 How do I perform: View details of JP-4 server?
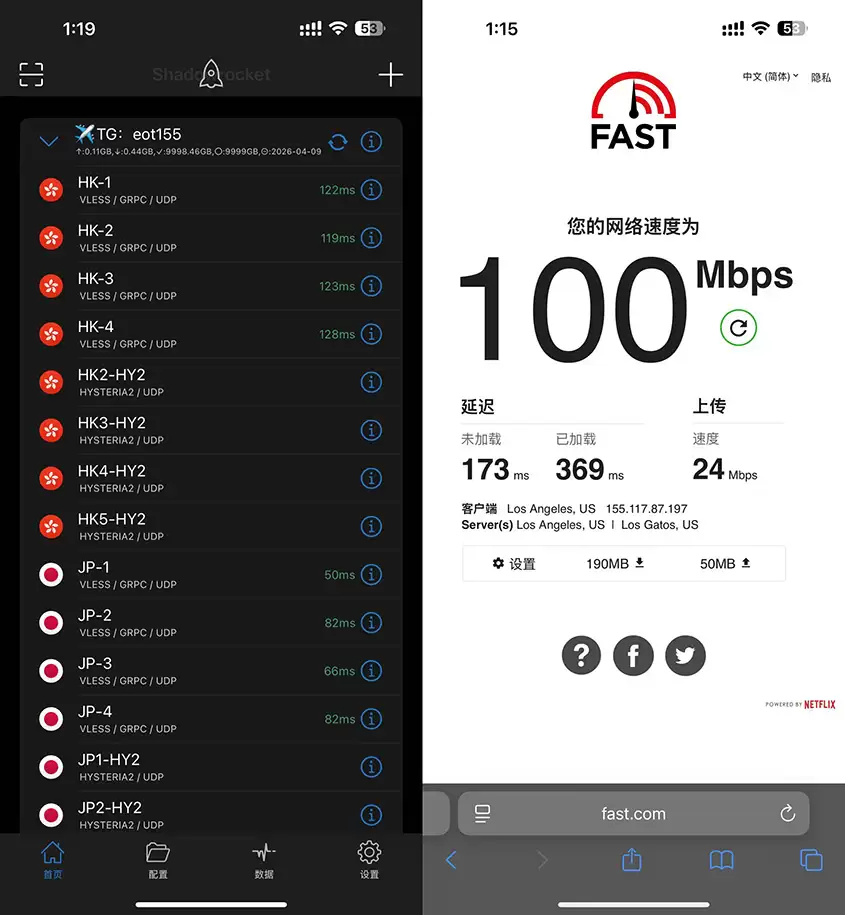click(x=371, y=719)
